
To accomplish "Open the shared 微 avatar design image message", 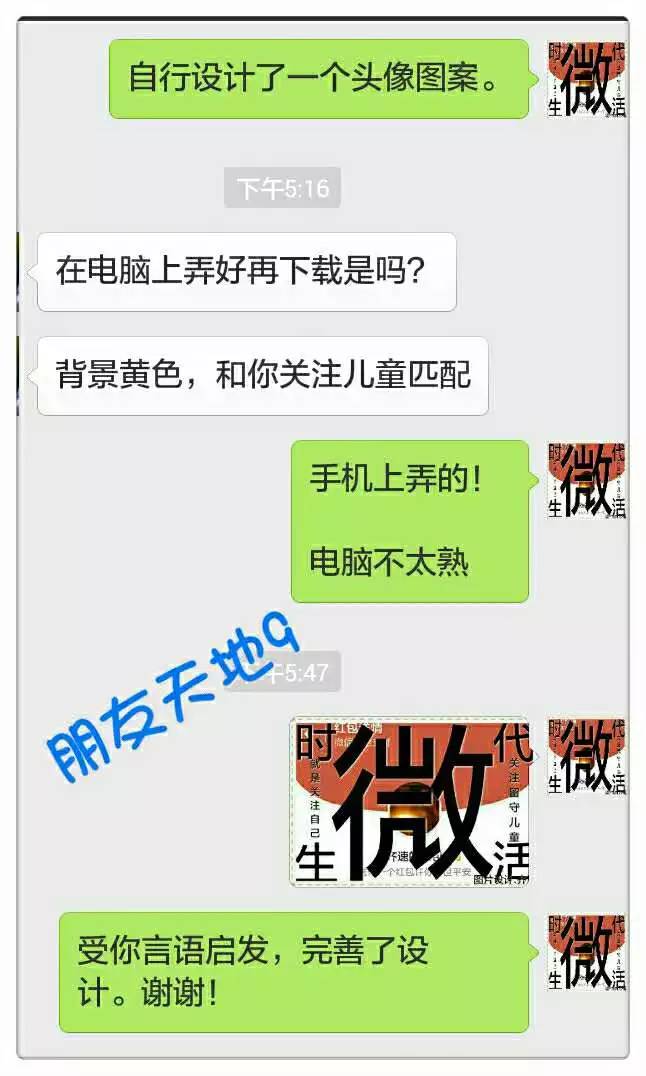I will (410, 801).
